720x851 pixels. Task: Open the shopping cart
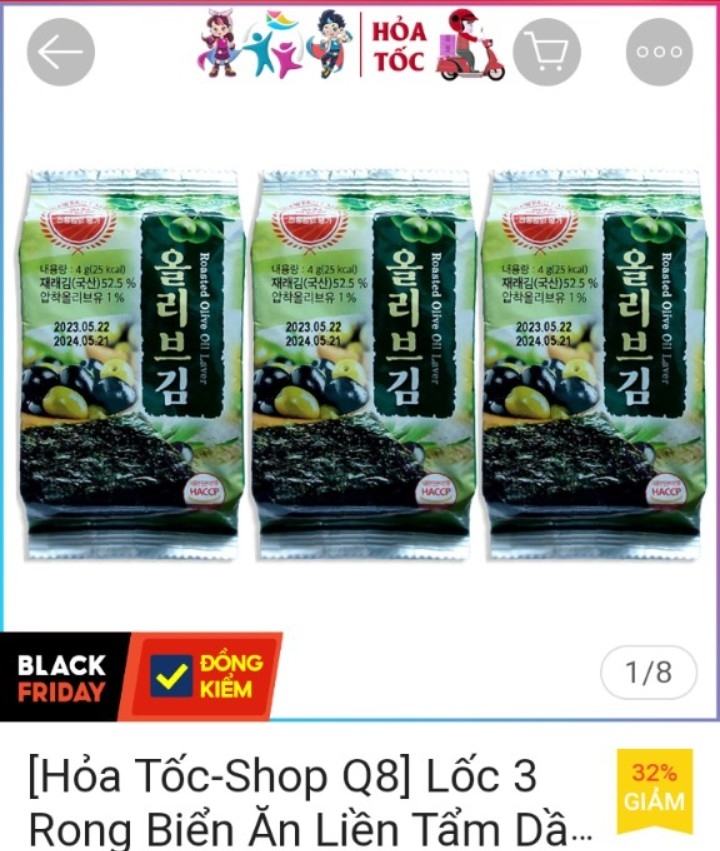(x=547, y=52)
